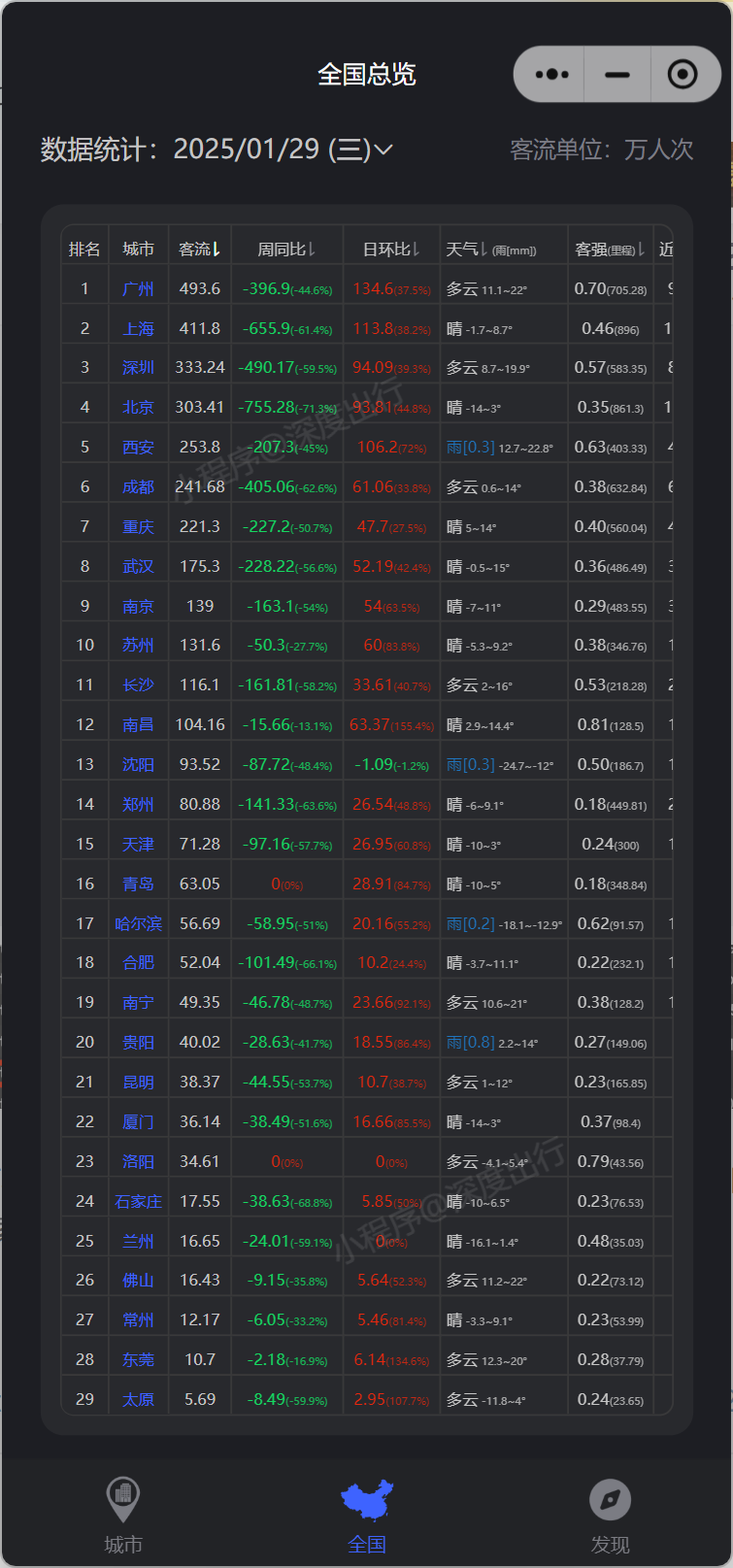Toggle sort on the 周同比 column
733x1568 pixels.
click(x=285, y=247)
